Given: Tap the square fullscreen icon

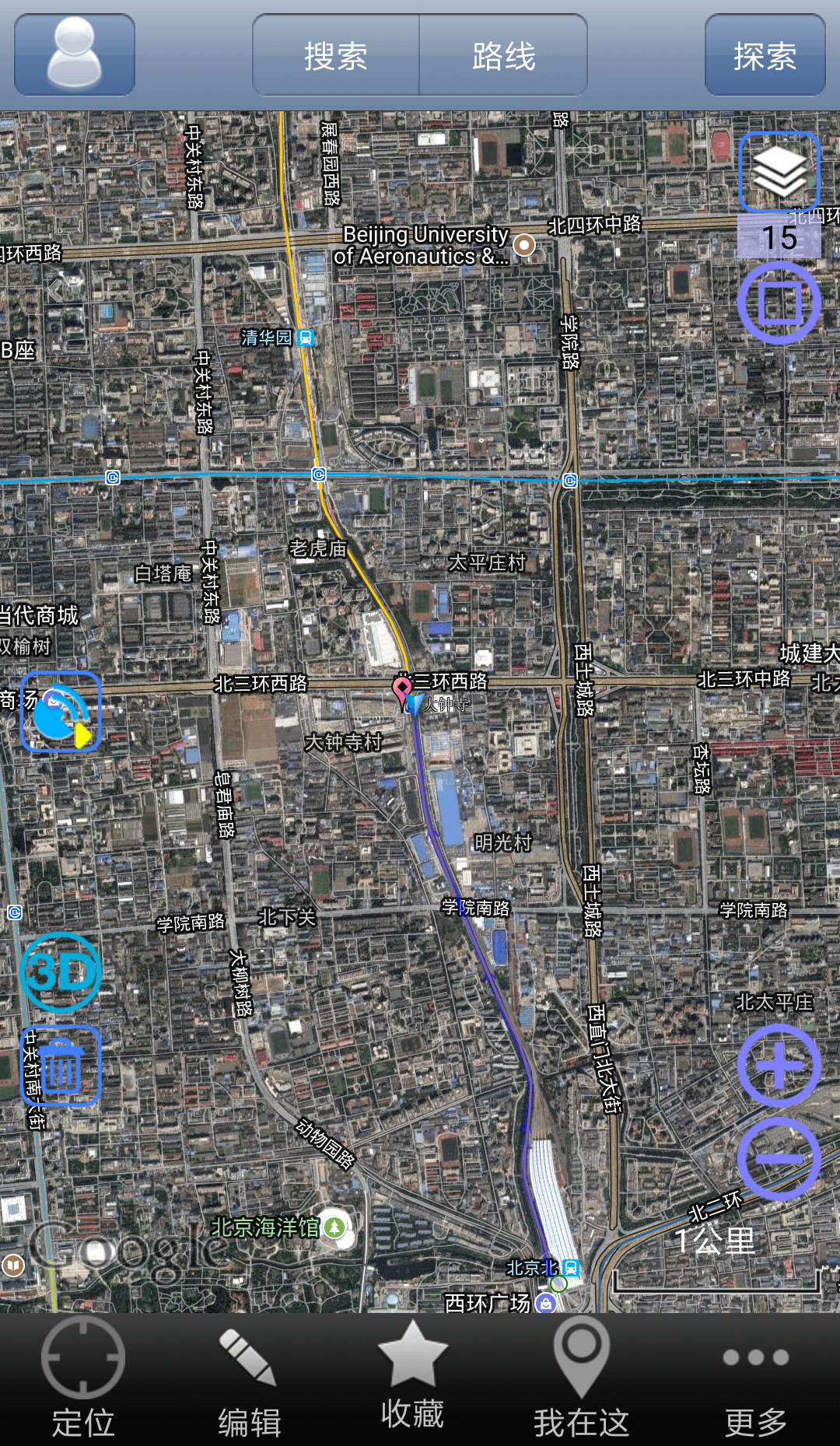Looking at the screenshot, I should (x=779, y=303).
